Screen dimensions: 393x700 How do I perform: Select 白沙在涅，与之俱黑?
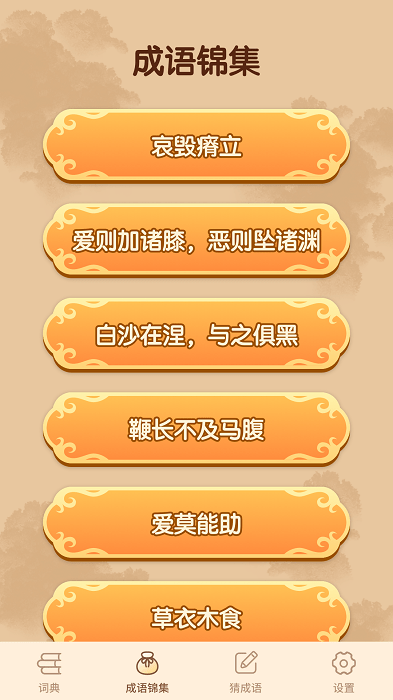(x=196, y=335)
